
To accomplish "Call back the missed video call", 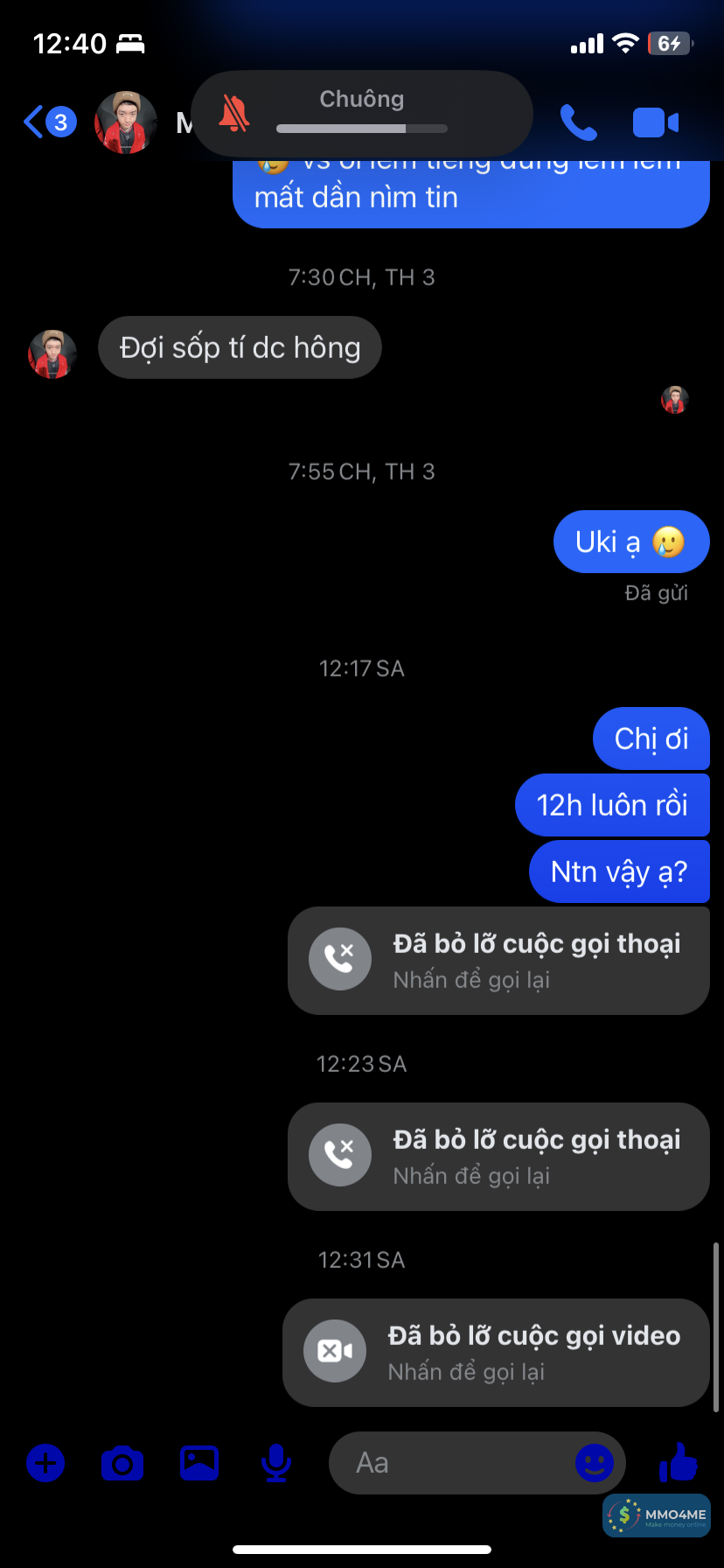I will pyautogui.click(x=496, y=1353).
